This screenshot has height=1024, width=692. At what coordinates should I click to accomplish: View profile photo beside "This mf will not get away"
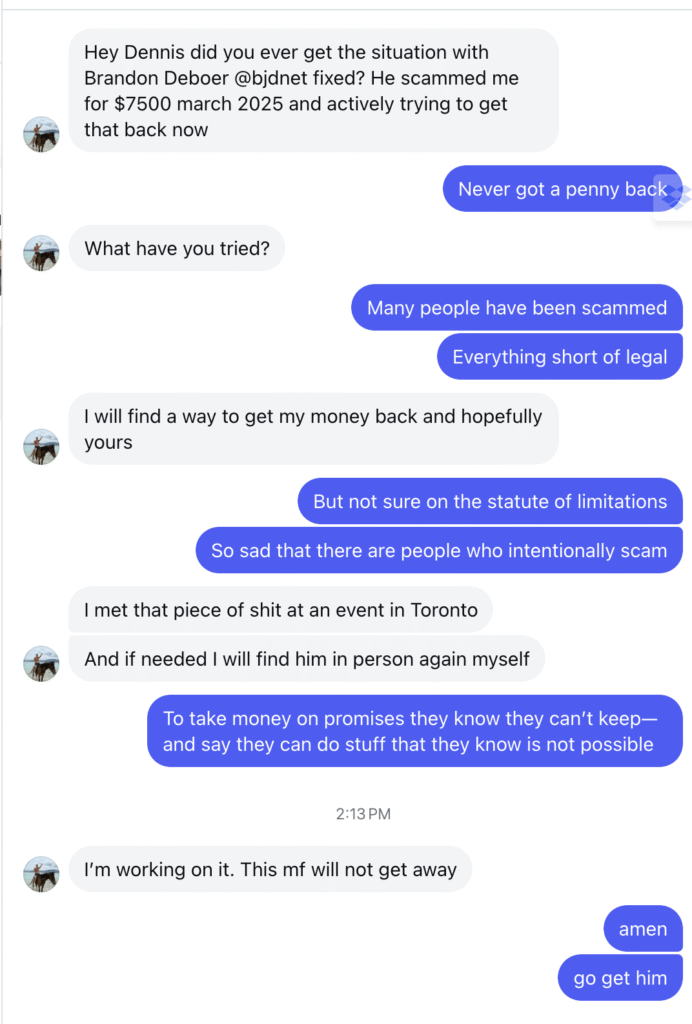coord(41,873)
